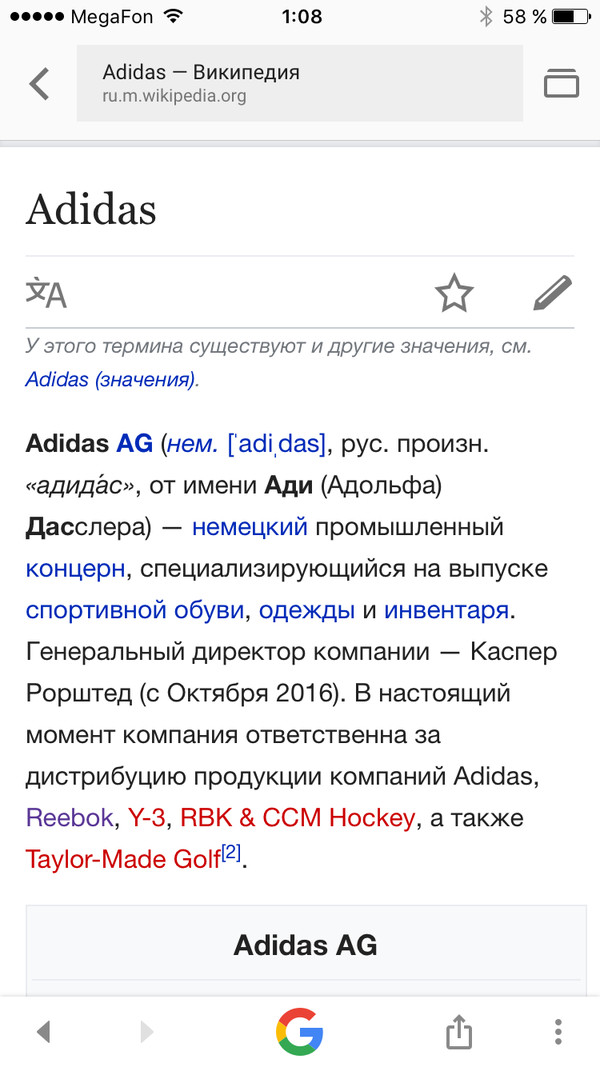
Task: Tap the Adidas — Википедия address bar
Action: (x=299, y=84)
